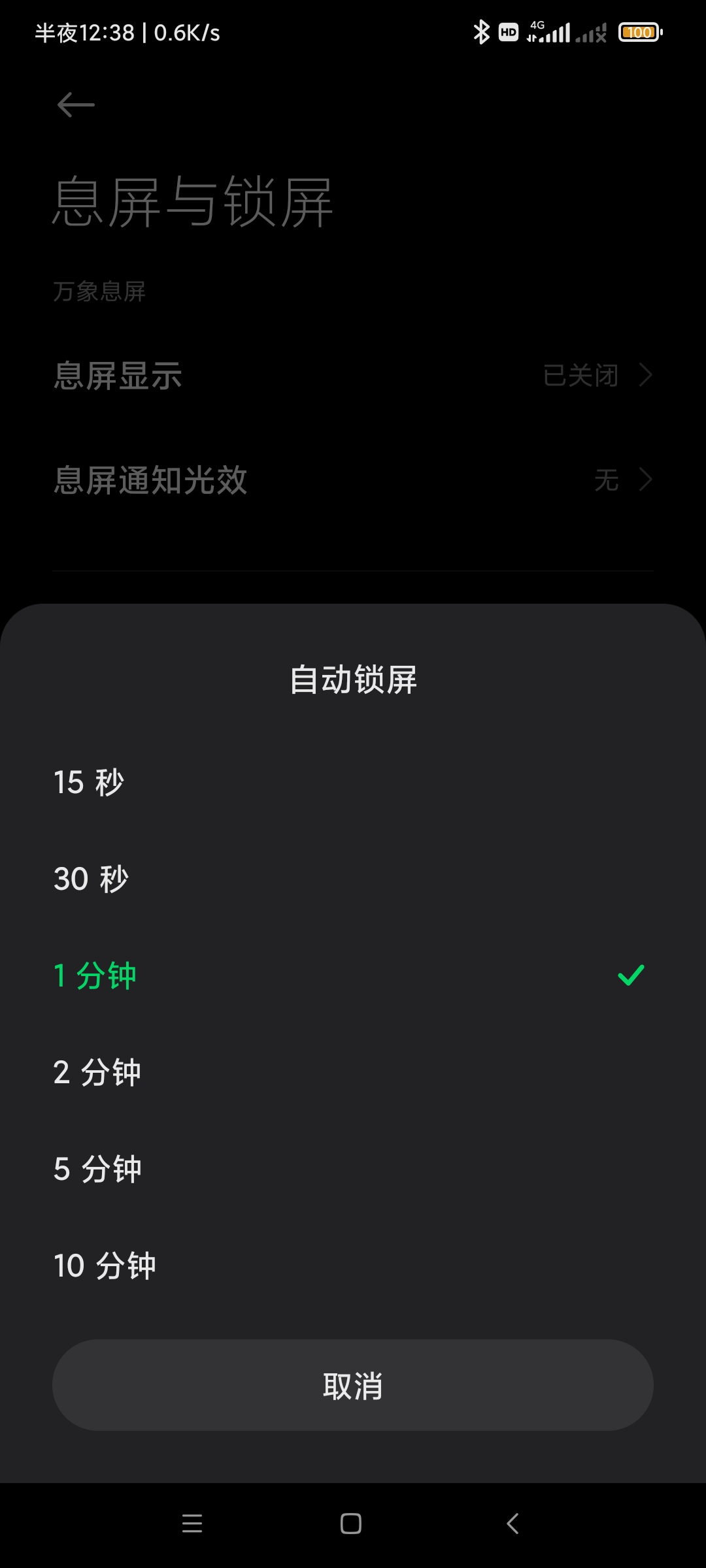Select the 15 秒 auto-lock option

353,782
